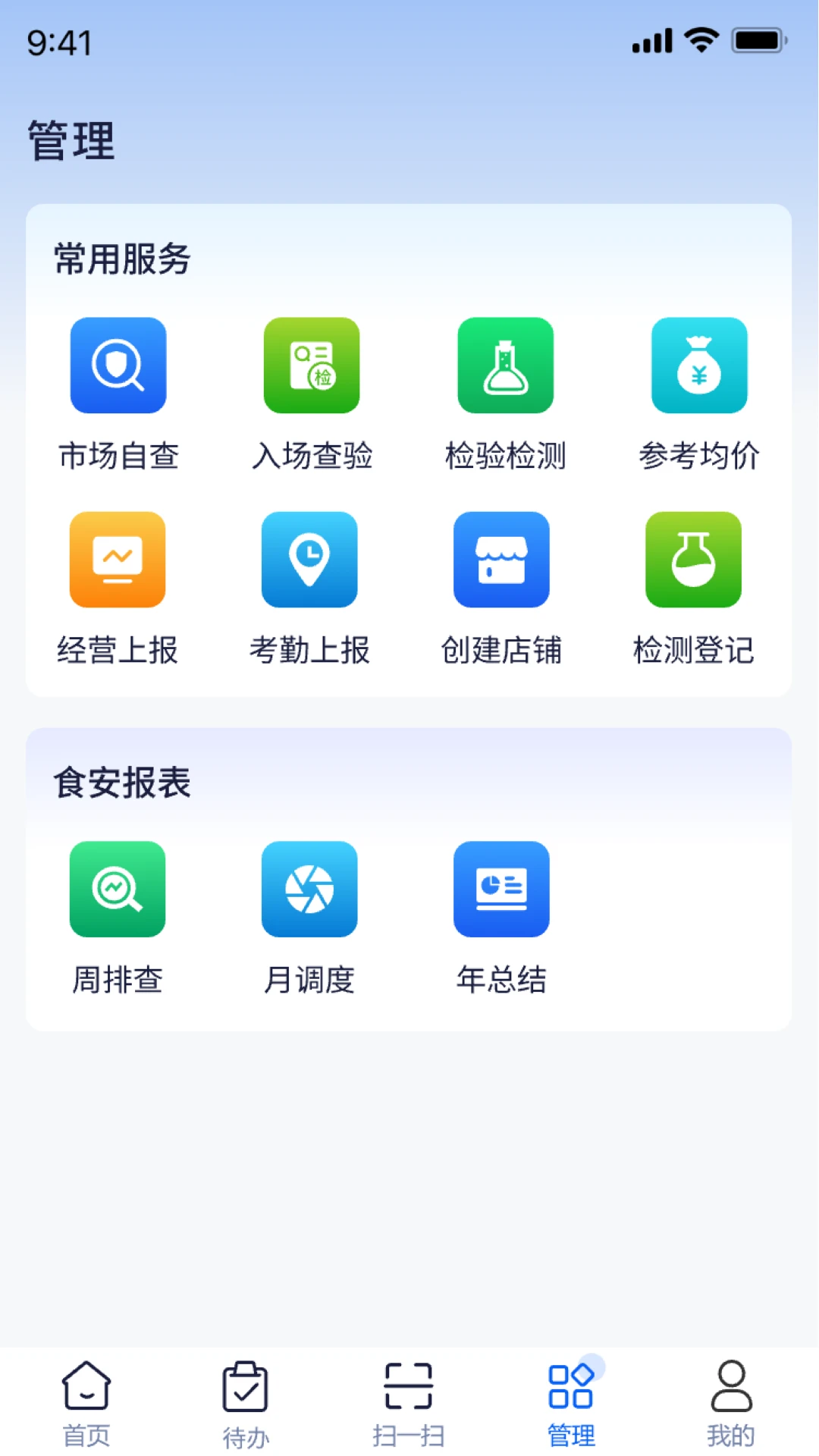The height and width of the screenshot is (1456, 819).
Task: Tap the 参考均价 reference price money-bag icon
Action: [698, 366]
